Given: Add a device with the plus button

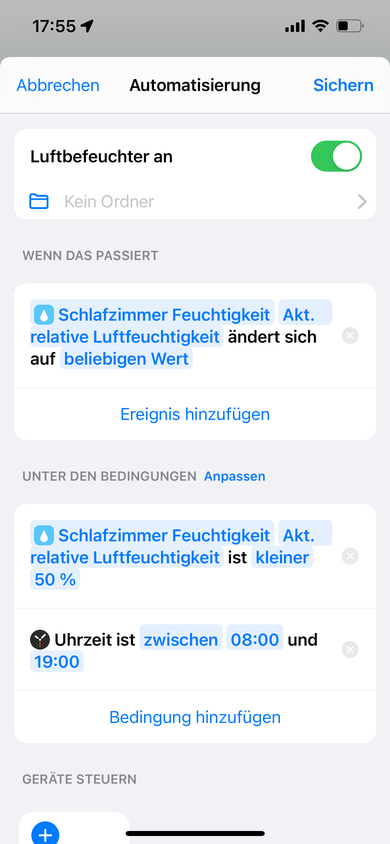Looking at the screenshot, I should 46,833.
